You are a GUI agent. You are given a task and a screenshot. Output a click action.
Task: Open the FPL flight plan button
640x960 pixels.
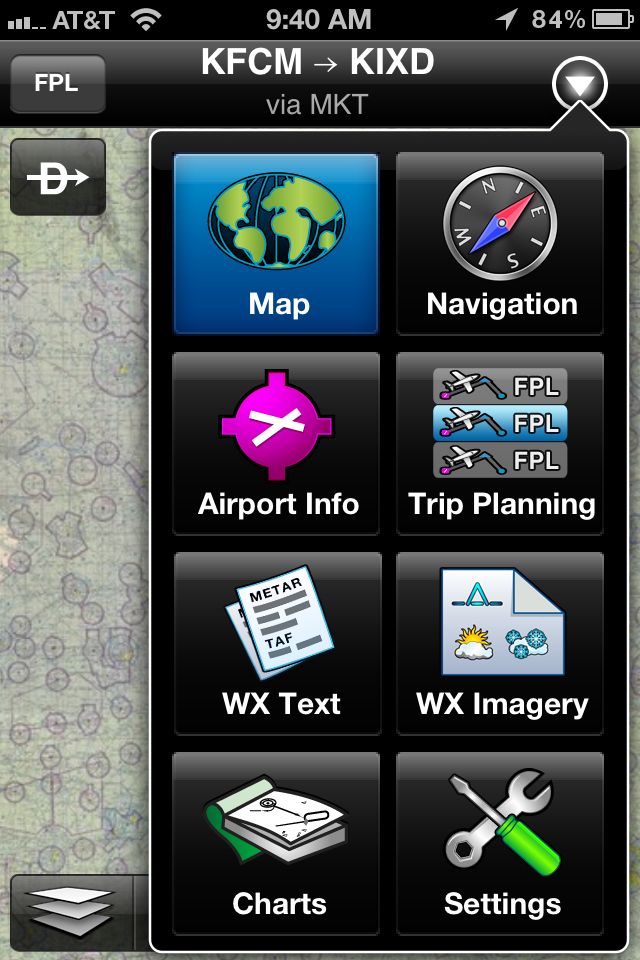pyautogui.click(x=57, y=84)
